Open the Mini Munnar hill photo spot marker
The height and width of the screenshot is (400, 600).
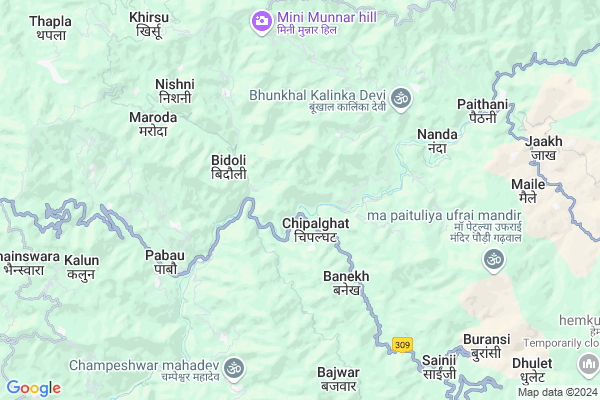click(x=261, y=20)
